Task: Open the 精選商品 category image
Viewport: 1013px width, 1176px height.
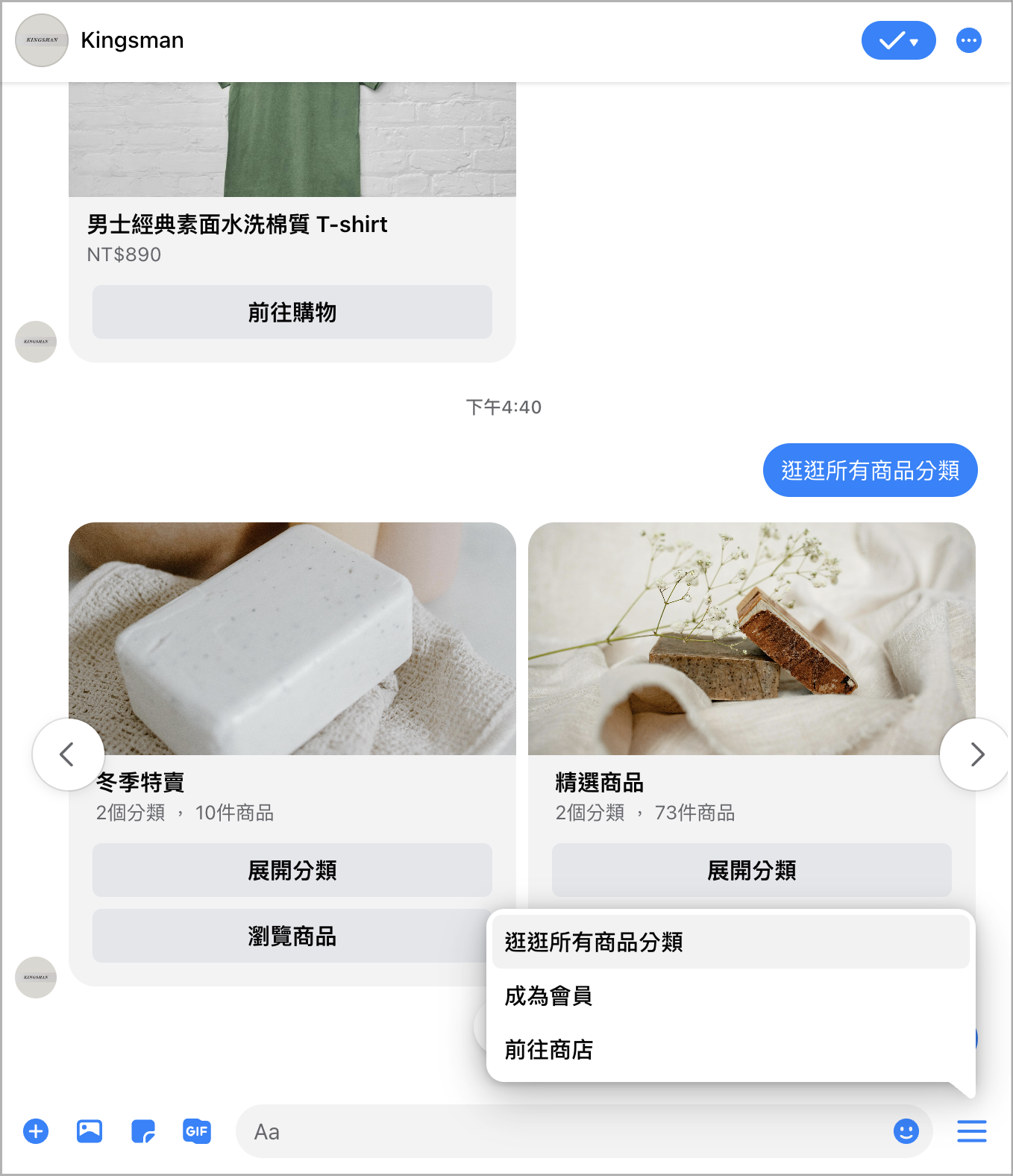Action: pyautogui.click(x=751, y=639)
